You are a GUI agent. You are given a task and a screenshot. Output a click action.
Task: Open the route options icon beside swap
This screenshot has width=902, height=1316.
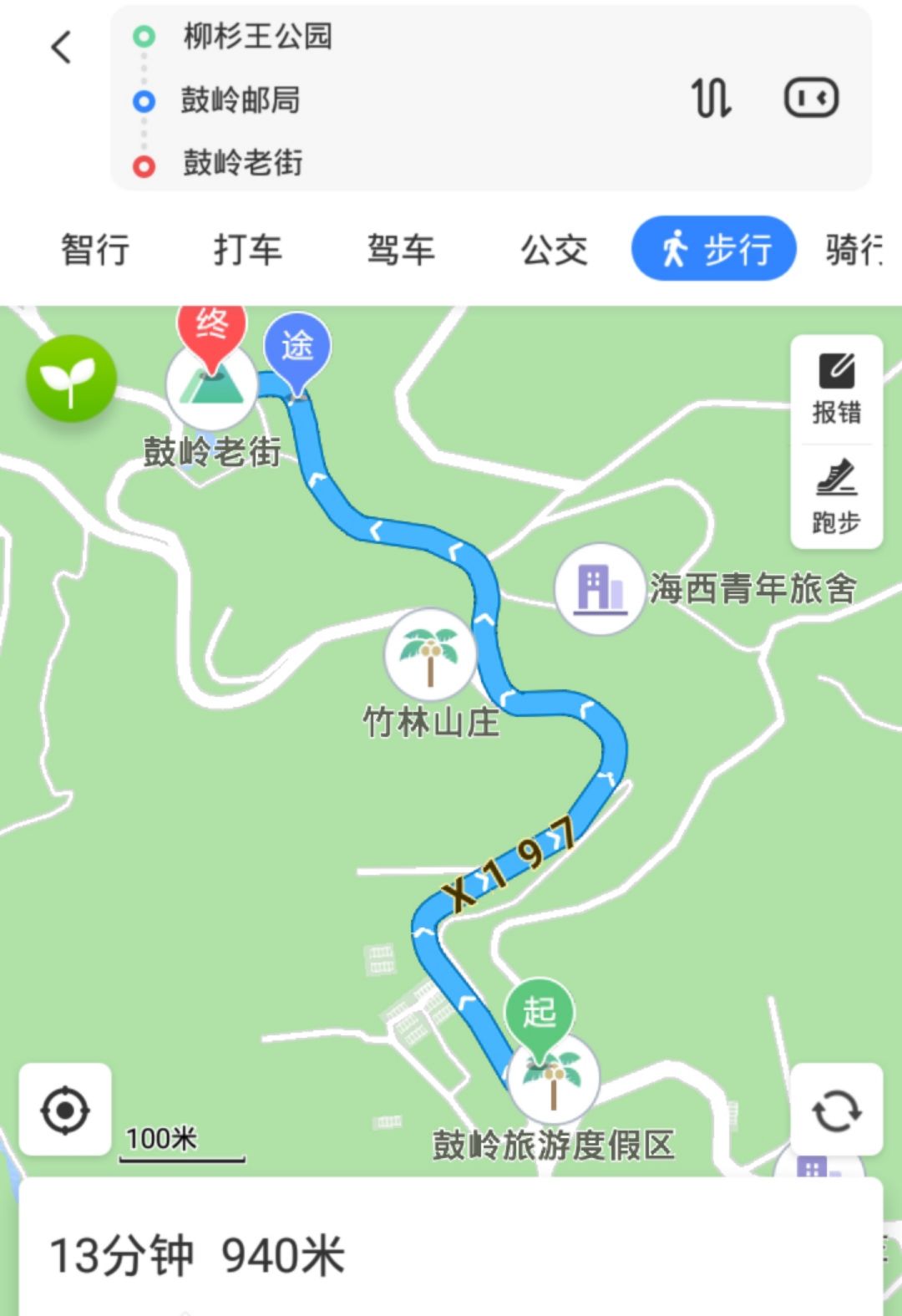(x=813, y=98)
